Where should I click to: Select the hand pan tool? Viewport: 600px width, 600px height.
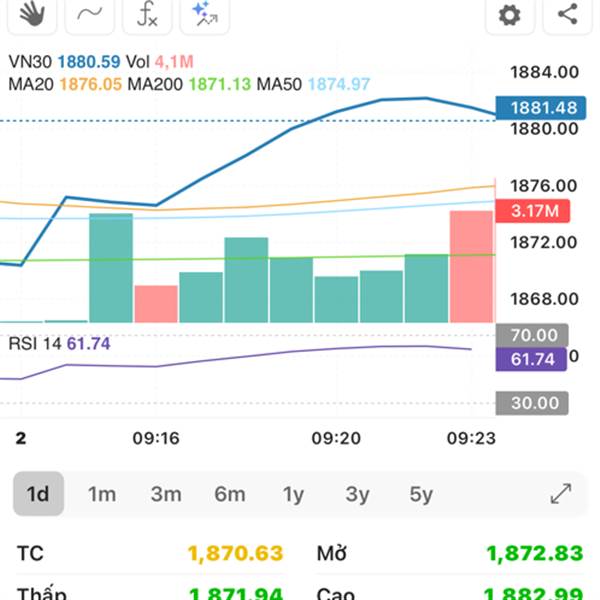click(x=33, y=14)
